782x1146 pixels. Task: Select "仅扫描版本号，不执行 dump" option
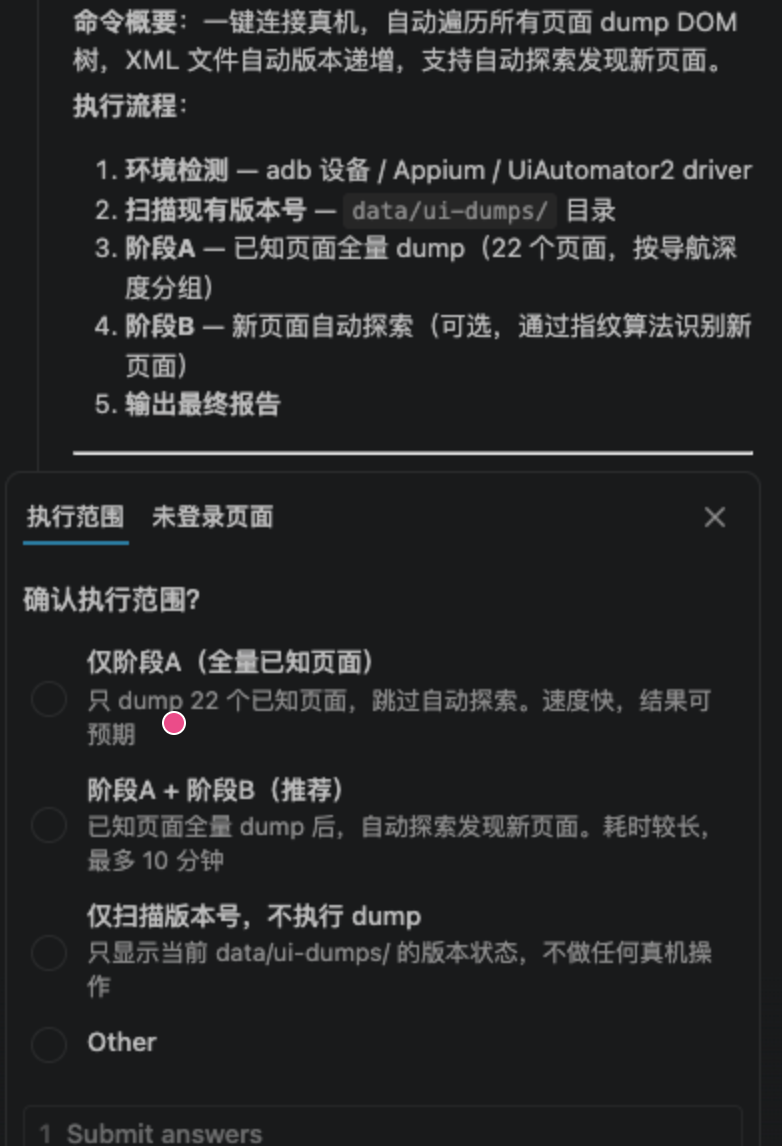[50, 950]
